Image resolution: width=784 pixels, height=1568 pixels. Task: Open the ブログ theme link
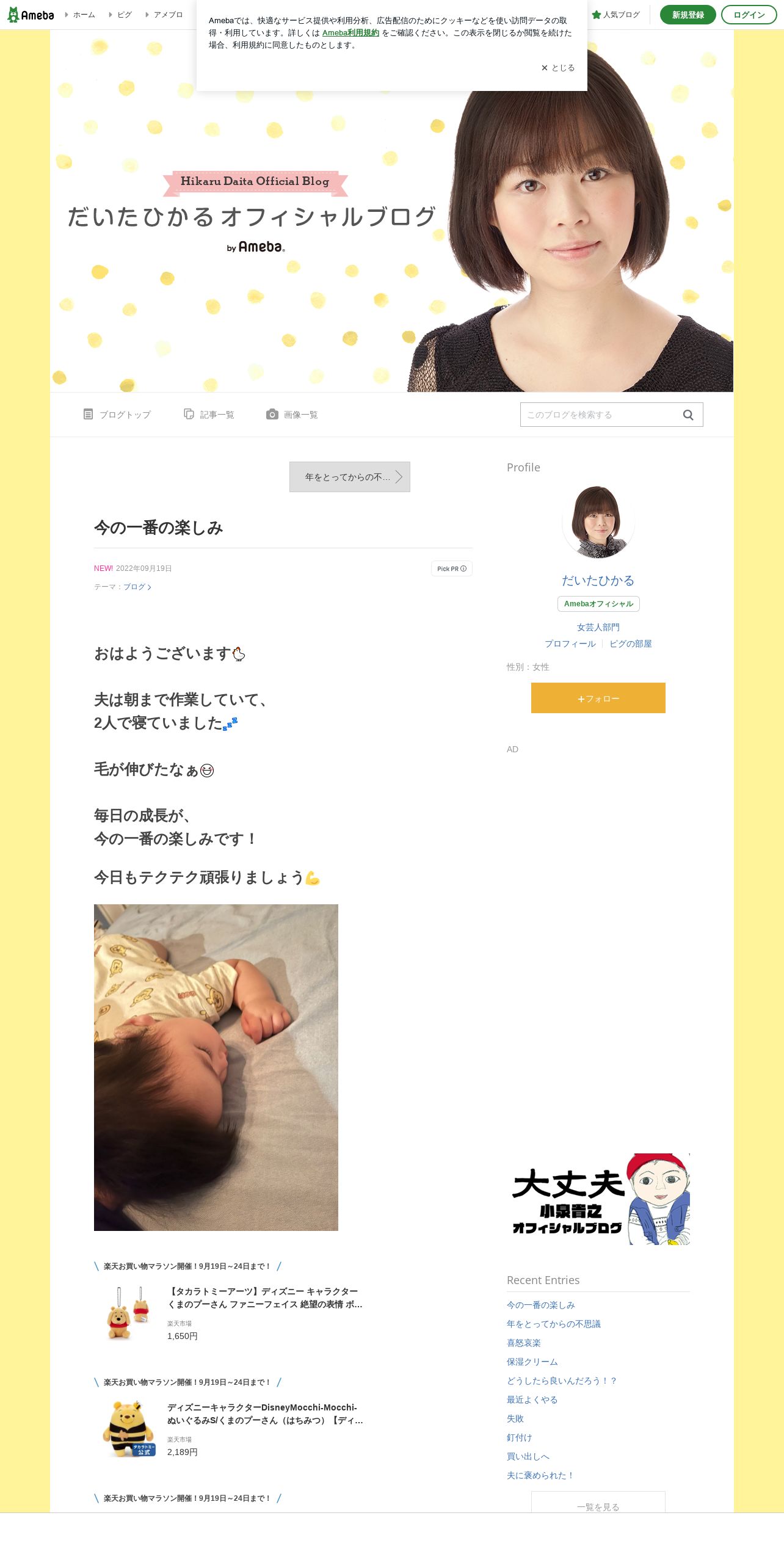(137, 587)
